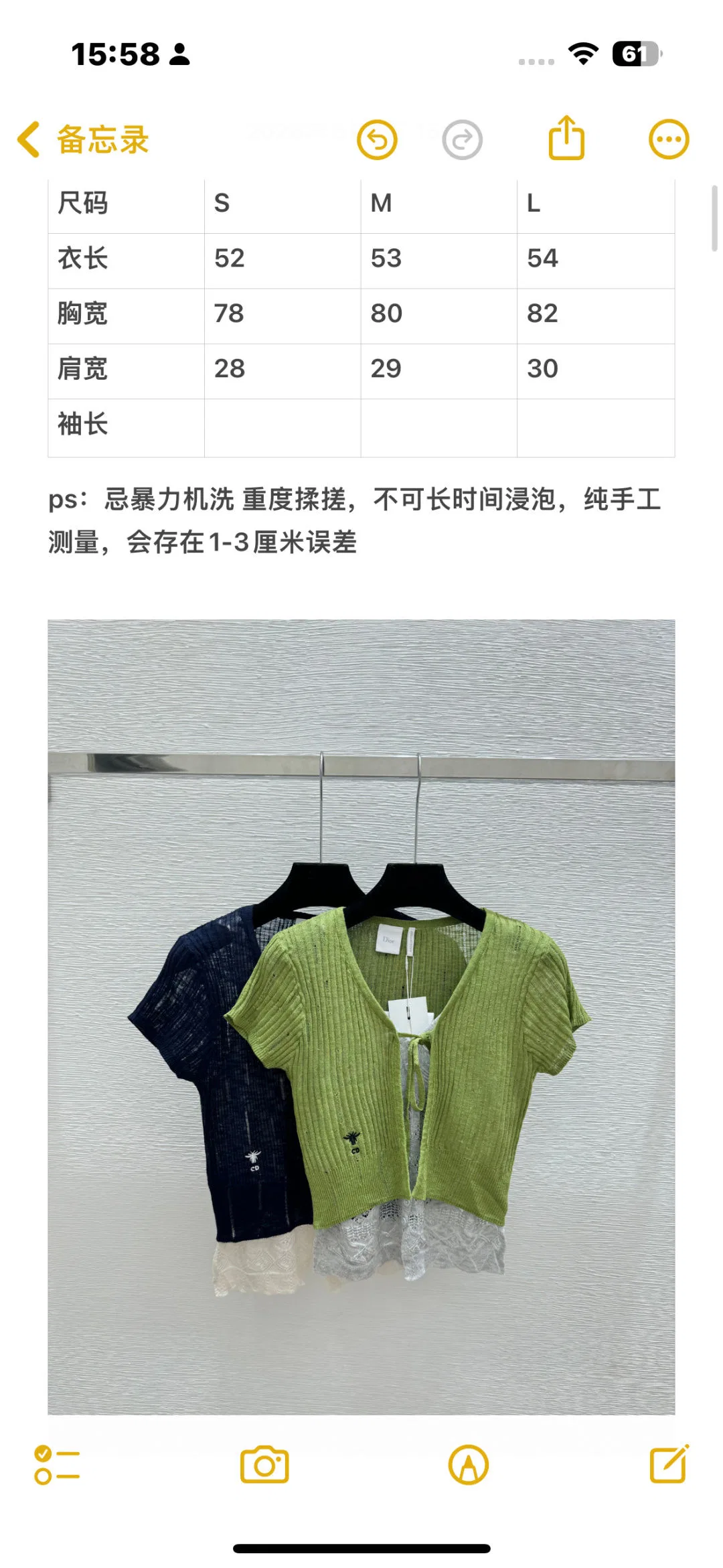The height and width of the screenshot is (1568, 723).
Task: Add a checklist to the note
Action: [x=57, y=1464]
